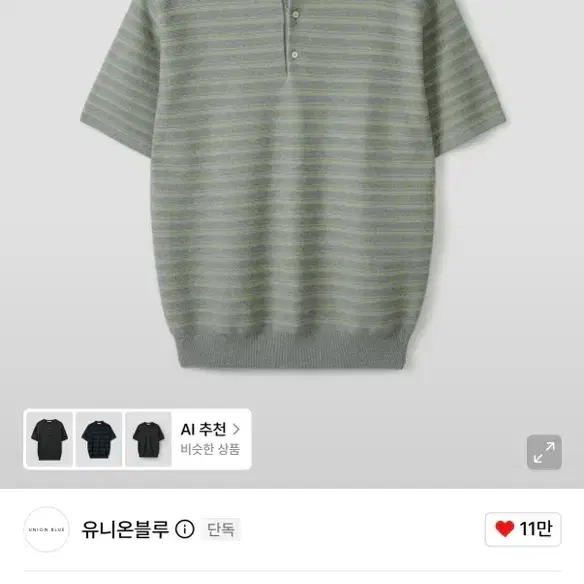This screenshot has height=584, width=584.
Task: Like the brand with the 11만 heart button
Action: (523, 529)
